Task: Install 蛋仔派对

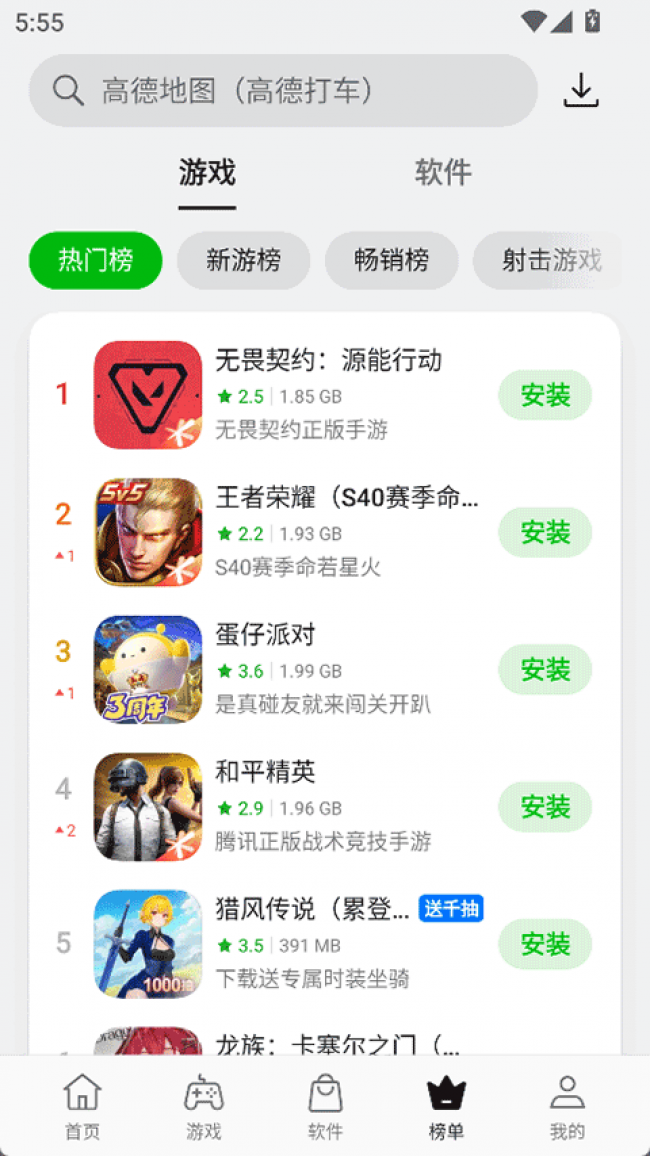Action: tap(545, 669)
